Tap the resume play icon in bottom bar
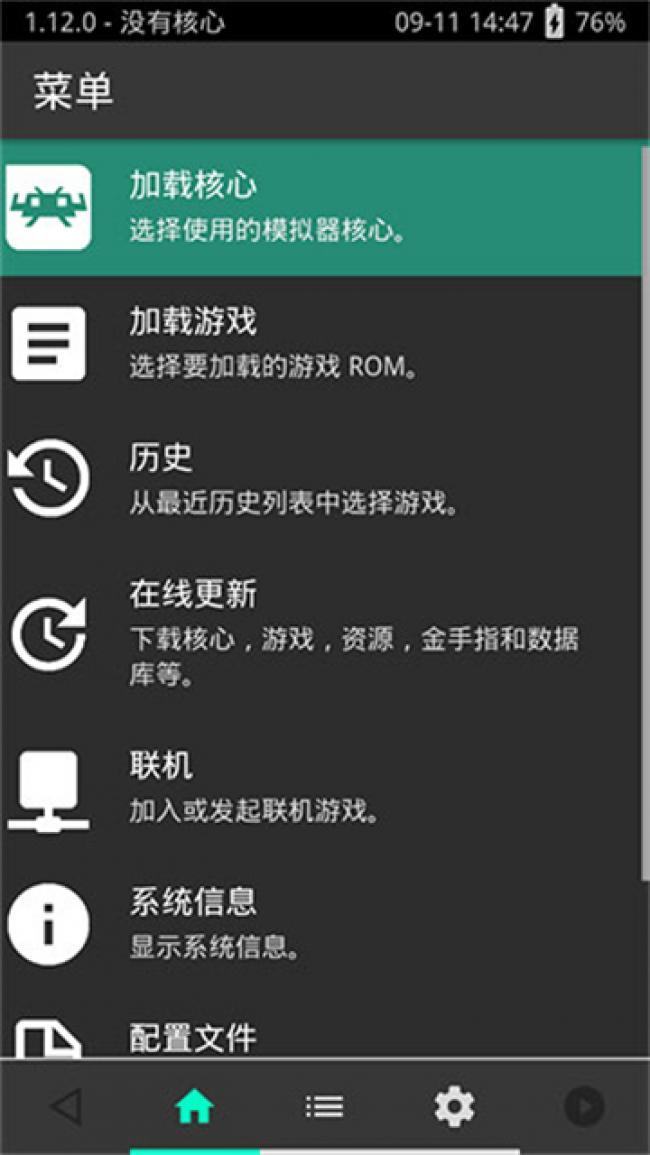Screen dimensions: 650x1155 [x=584, y=1106]
